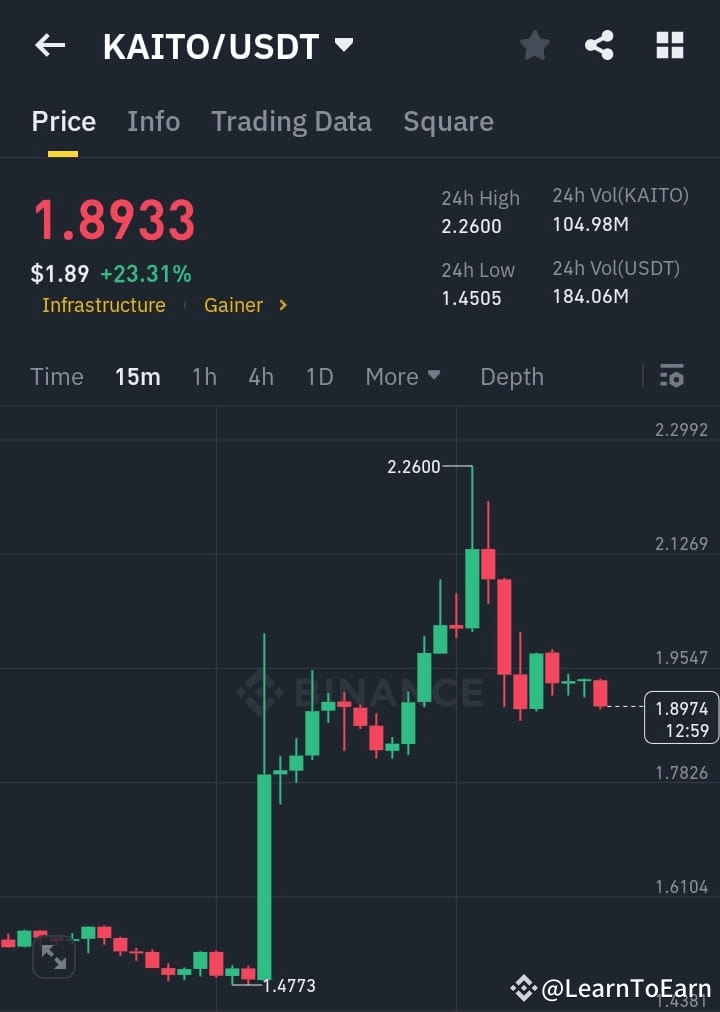Click the LearnToEarn diamond logo
The height and width of the screenshot is (1012, 720).
coord(524,989)
